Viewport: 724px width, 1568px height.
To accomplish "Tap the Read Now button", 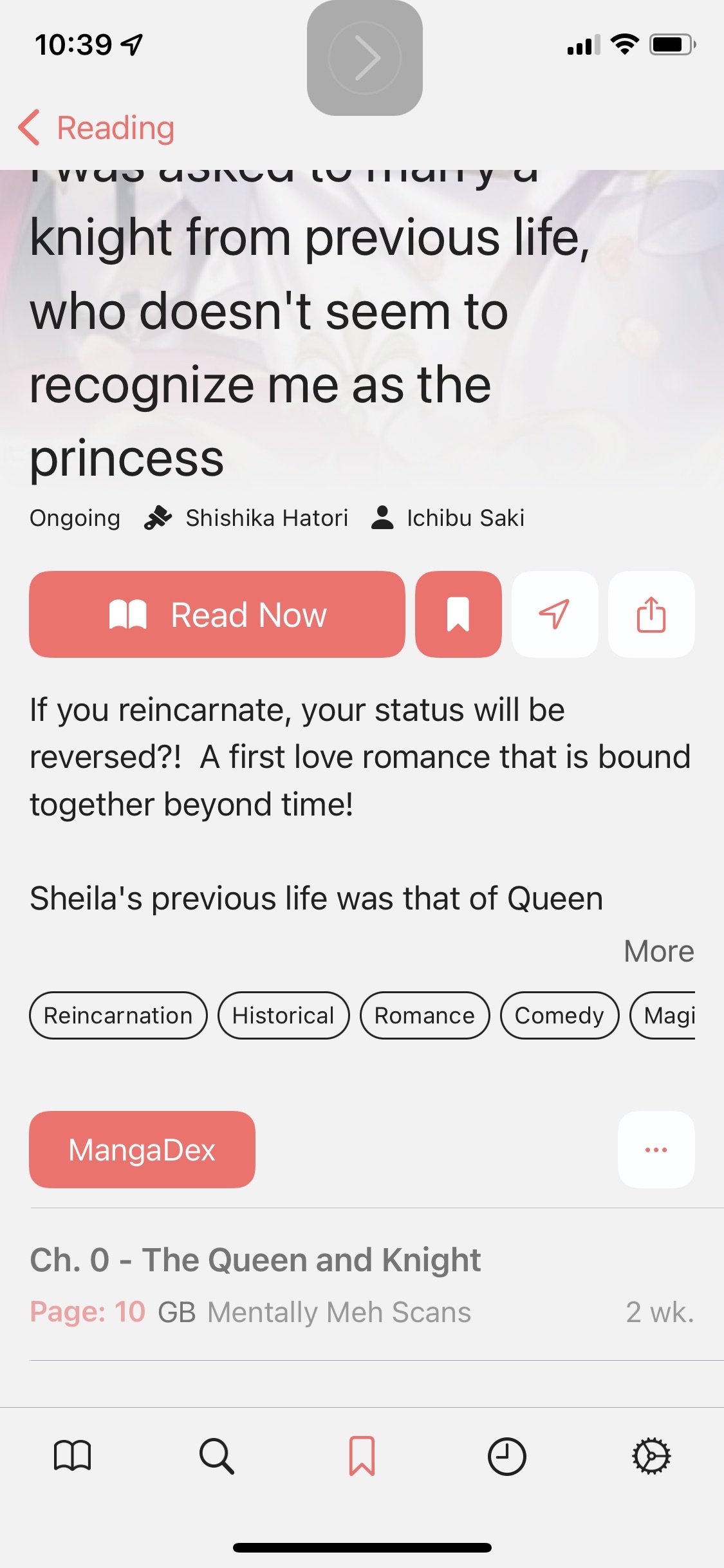I will (217, 614).
